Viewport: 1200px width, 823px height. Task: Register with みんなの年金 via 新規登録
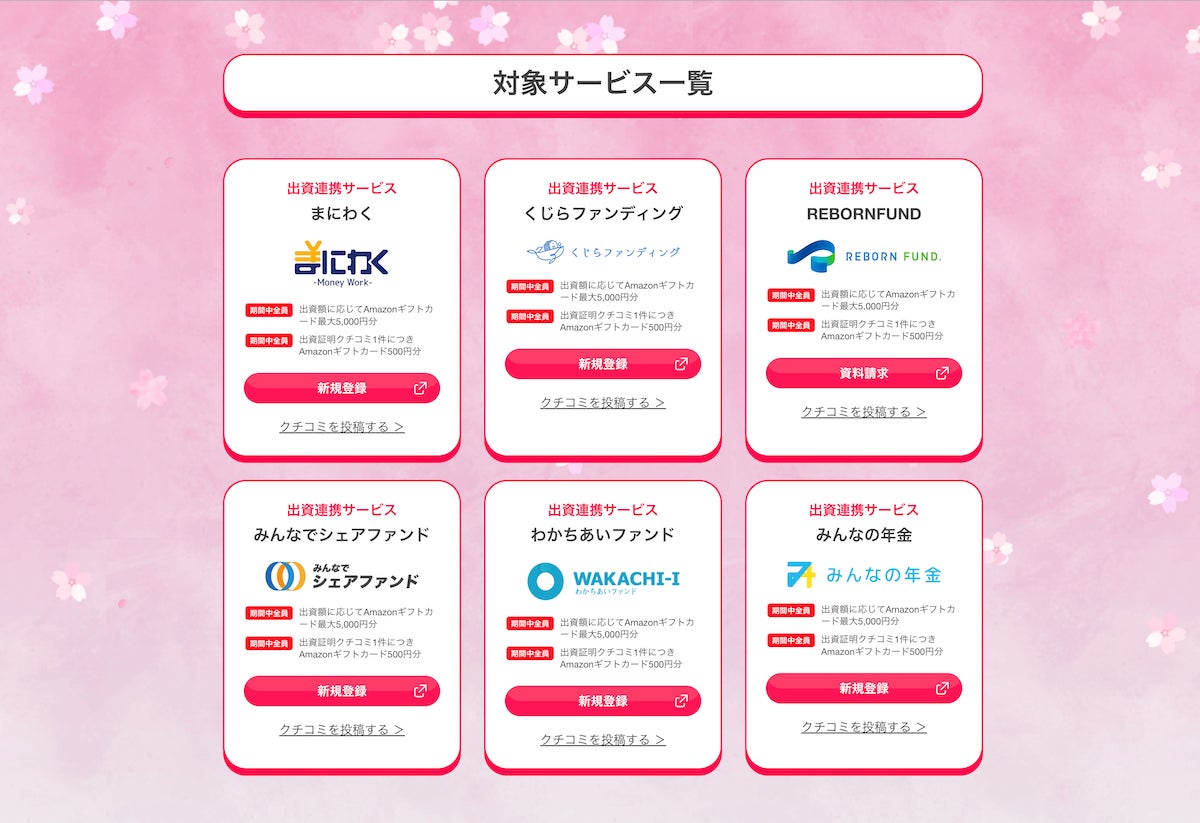coord(863,688)
